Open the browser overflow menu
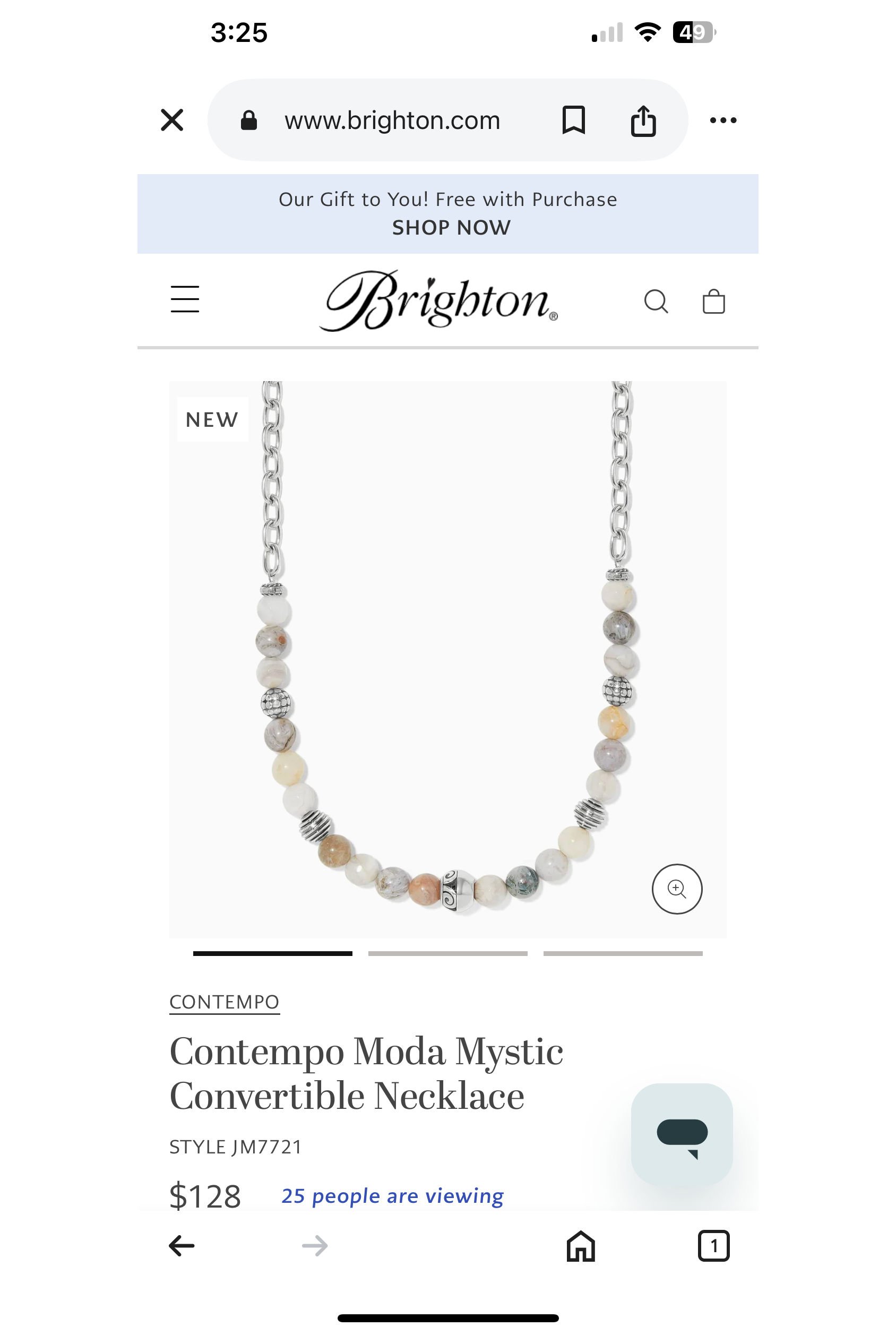Viewport: 896px width, 1344px height. [723, 120]
